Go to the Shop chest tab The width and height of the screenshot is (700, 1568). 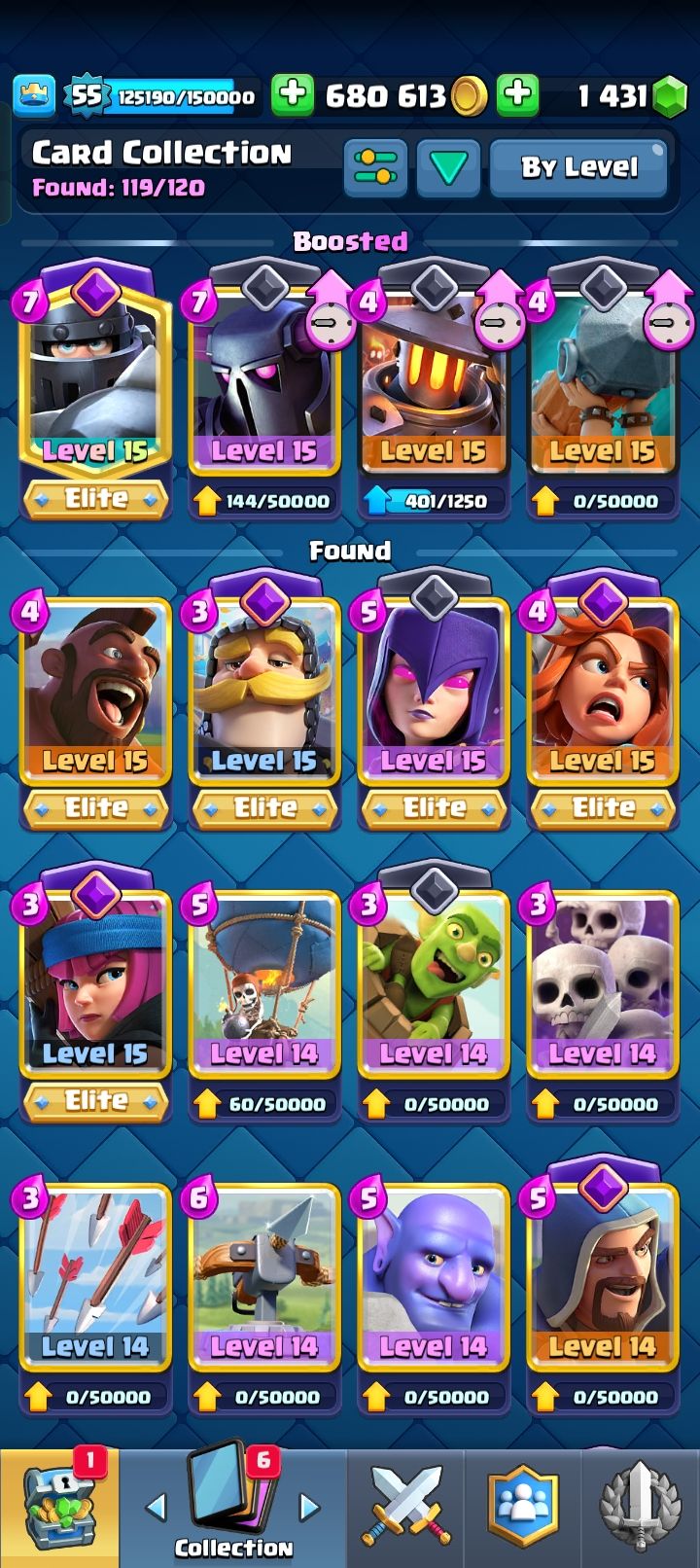point(59,1509)
